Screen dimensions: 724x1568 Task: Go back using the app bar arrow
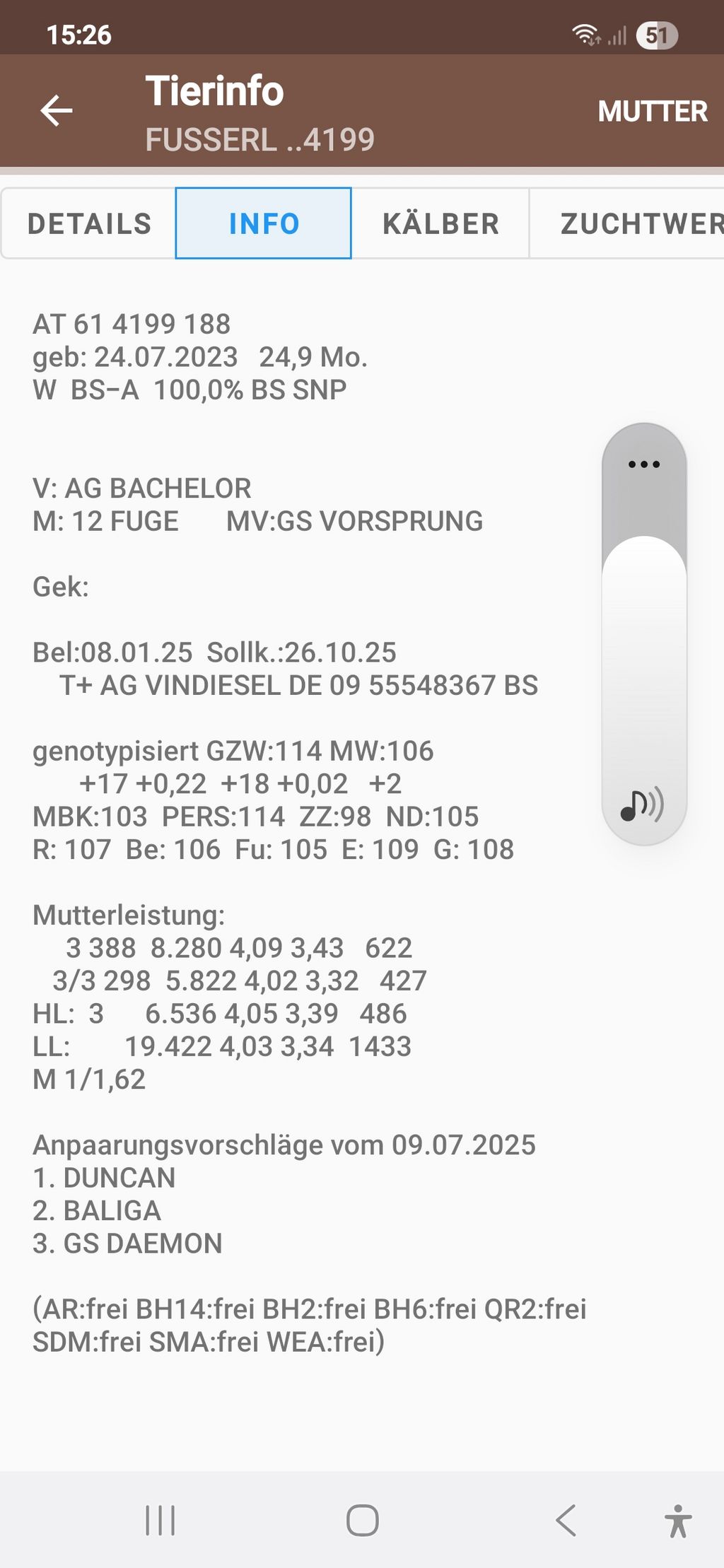(57, 111)
